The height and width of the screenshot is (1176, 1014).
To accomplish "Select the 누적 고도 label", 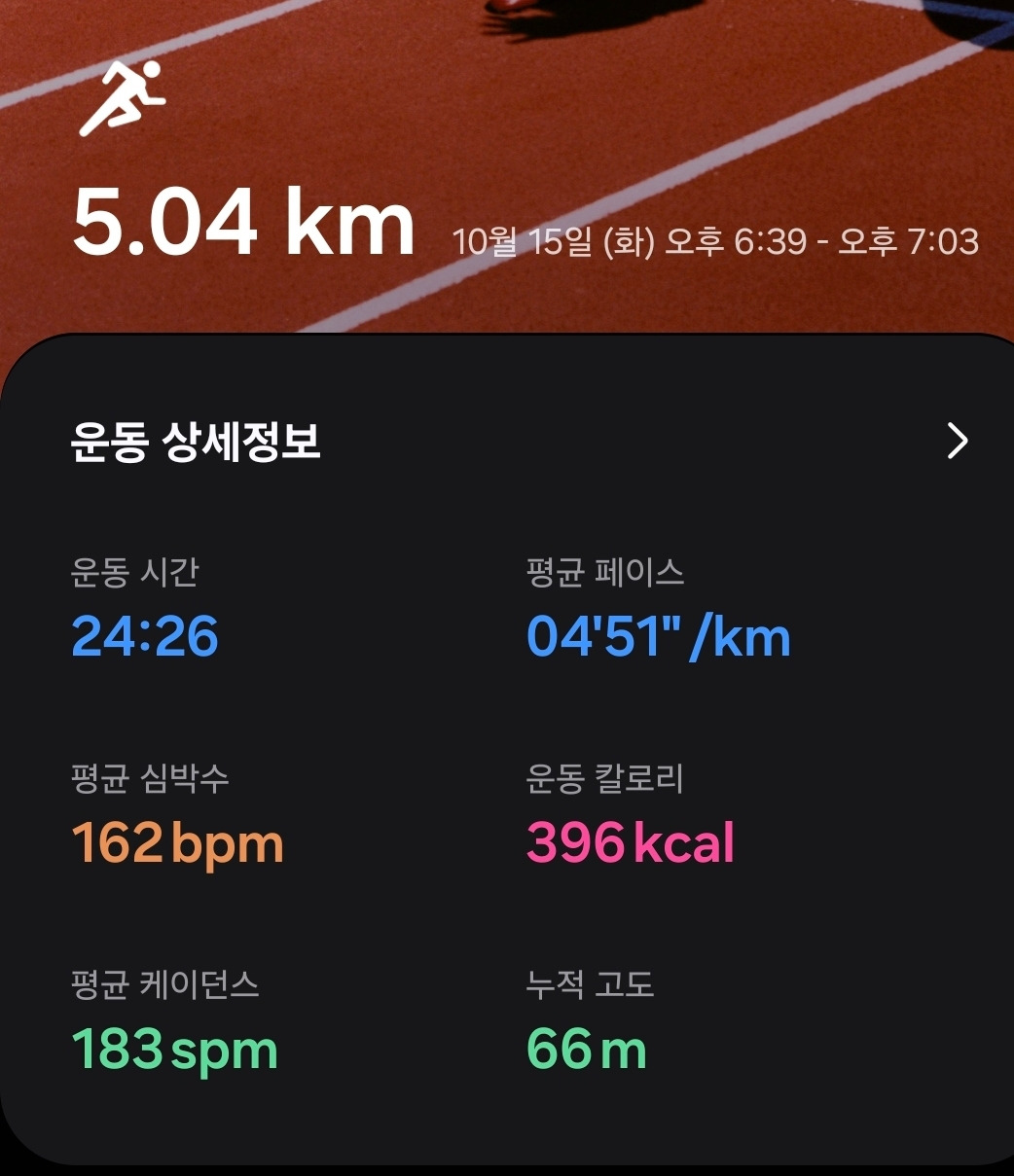I will pos(589,983).
